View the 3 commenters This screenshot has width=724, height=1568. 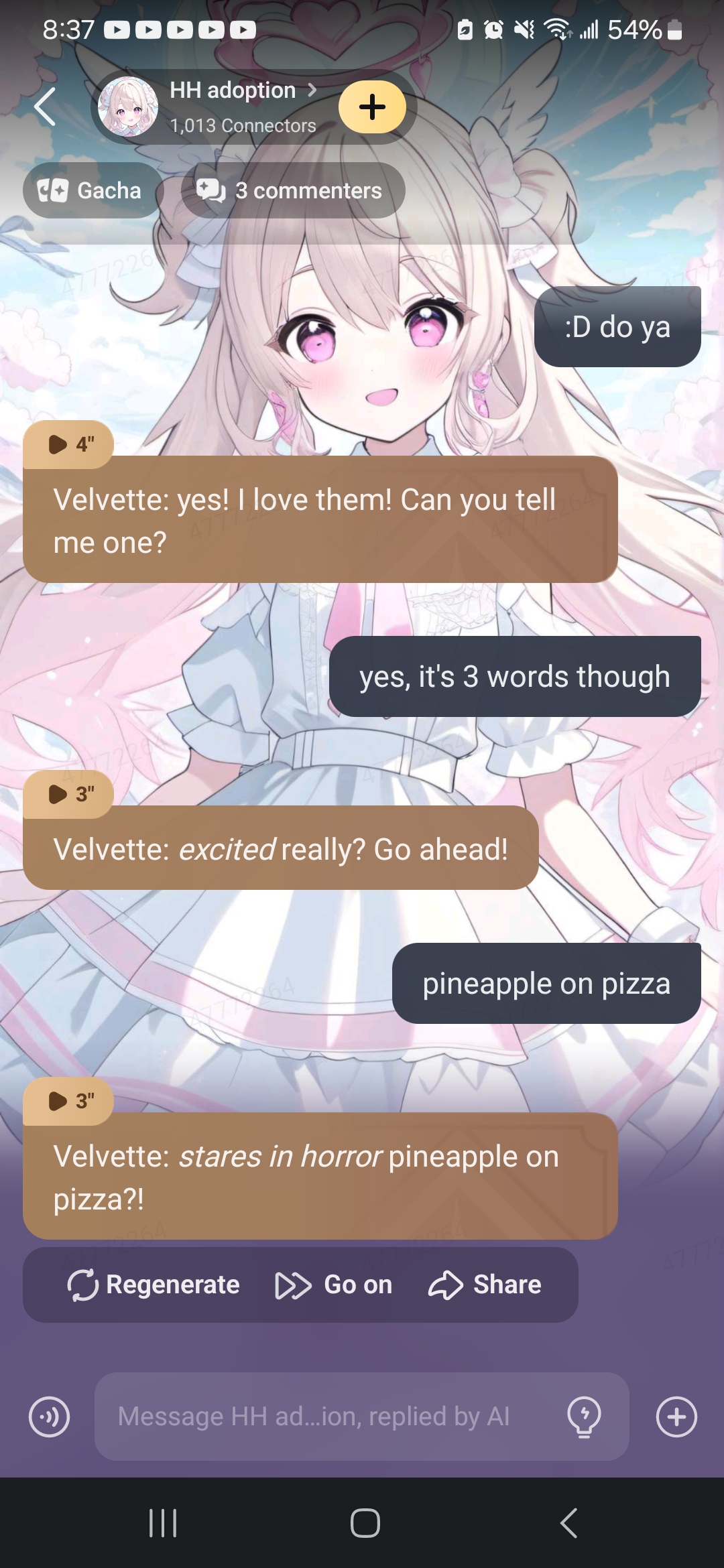point(293,191)
